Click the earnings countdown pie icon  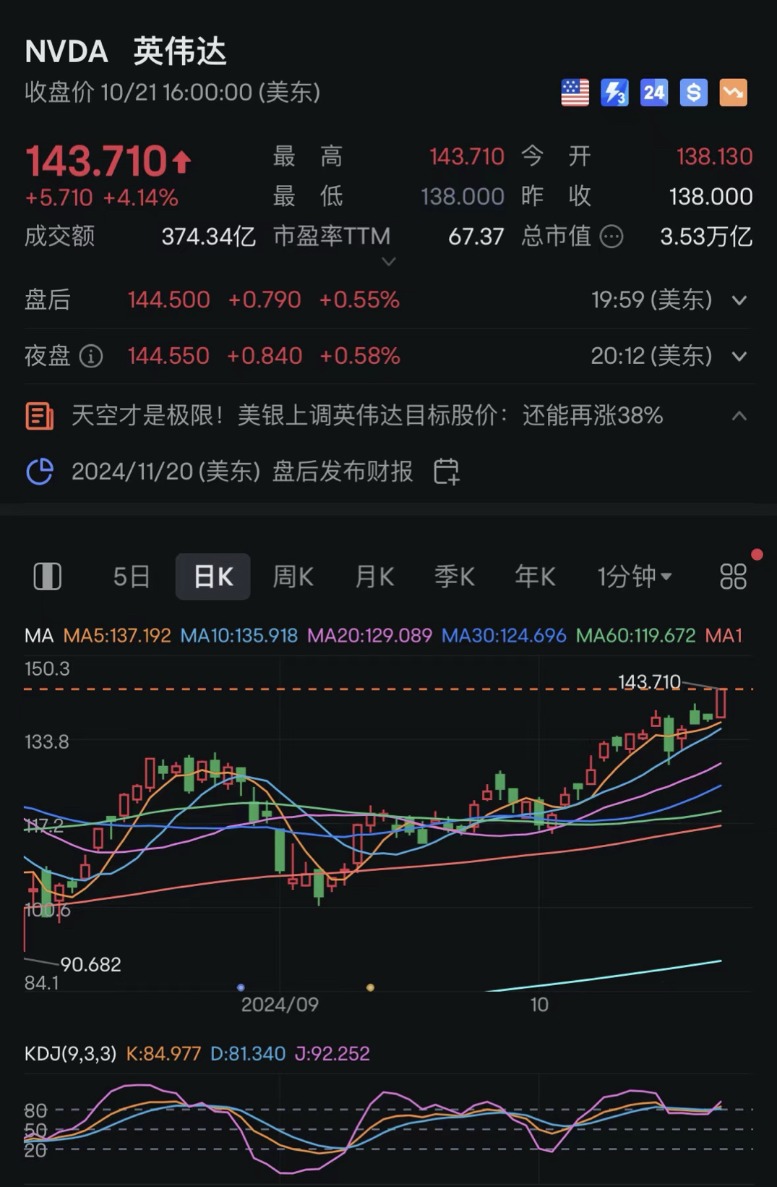pos(38,471)
